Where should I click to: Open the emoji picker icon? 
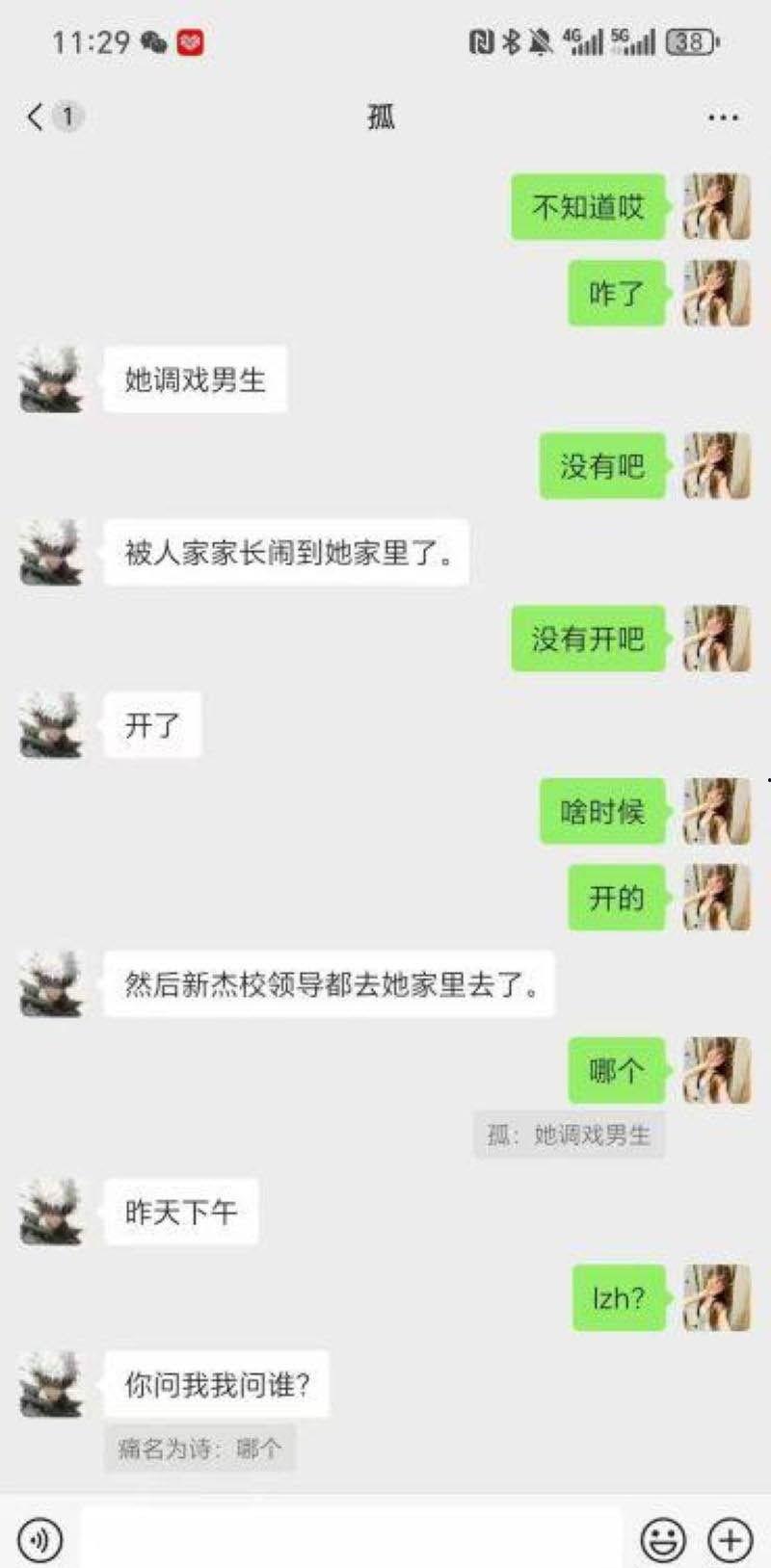(665, 1534)
